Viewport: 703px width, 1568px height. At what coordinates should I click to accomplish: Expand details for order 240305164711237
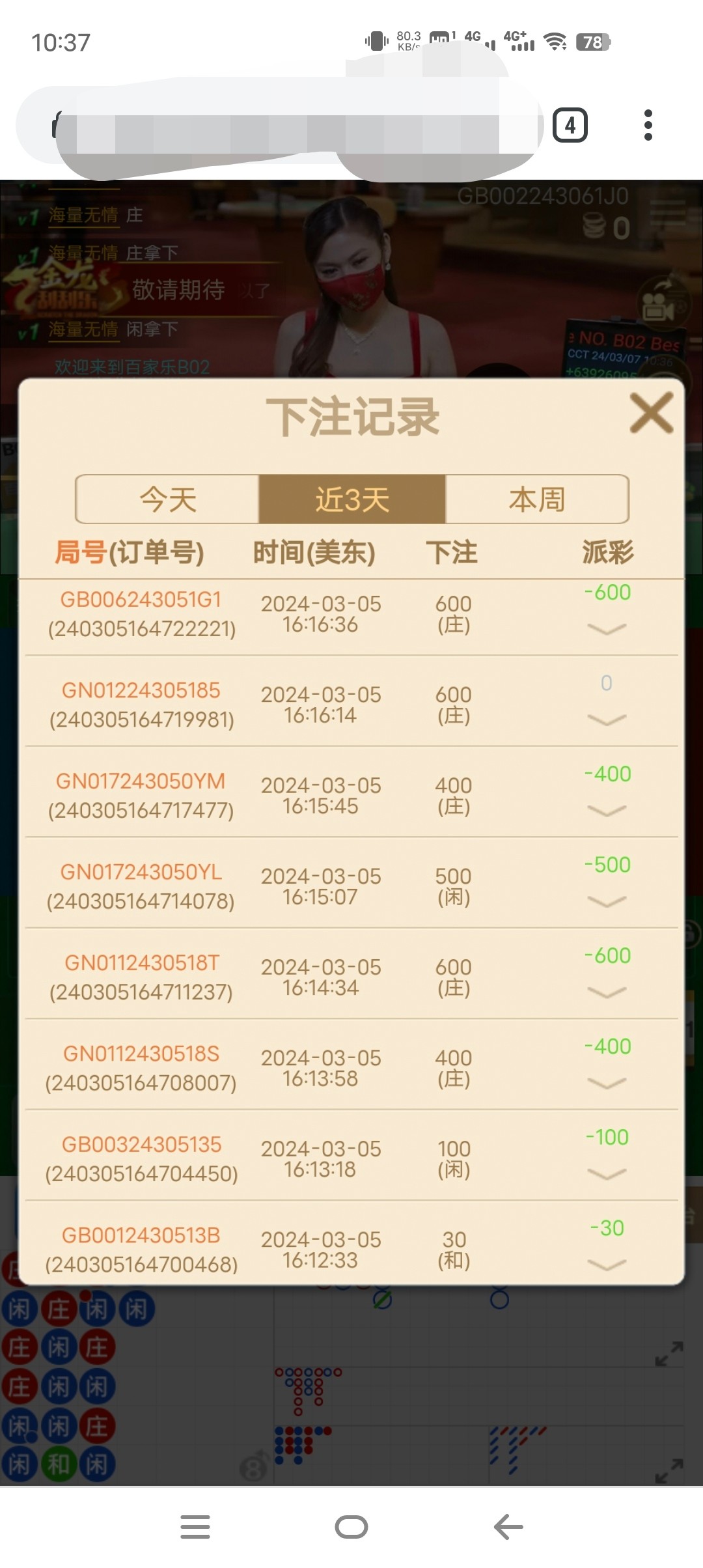pos(606,992)
